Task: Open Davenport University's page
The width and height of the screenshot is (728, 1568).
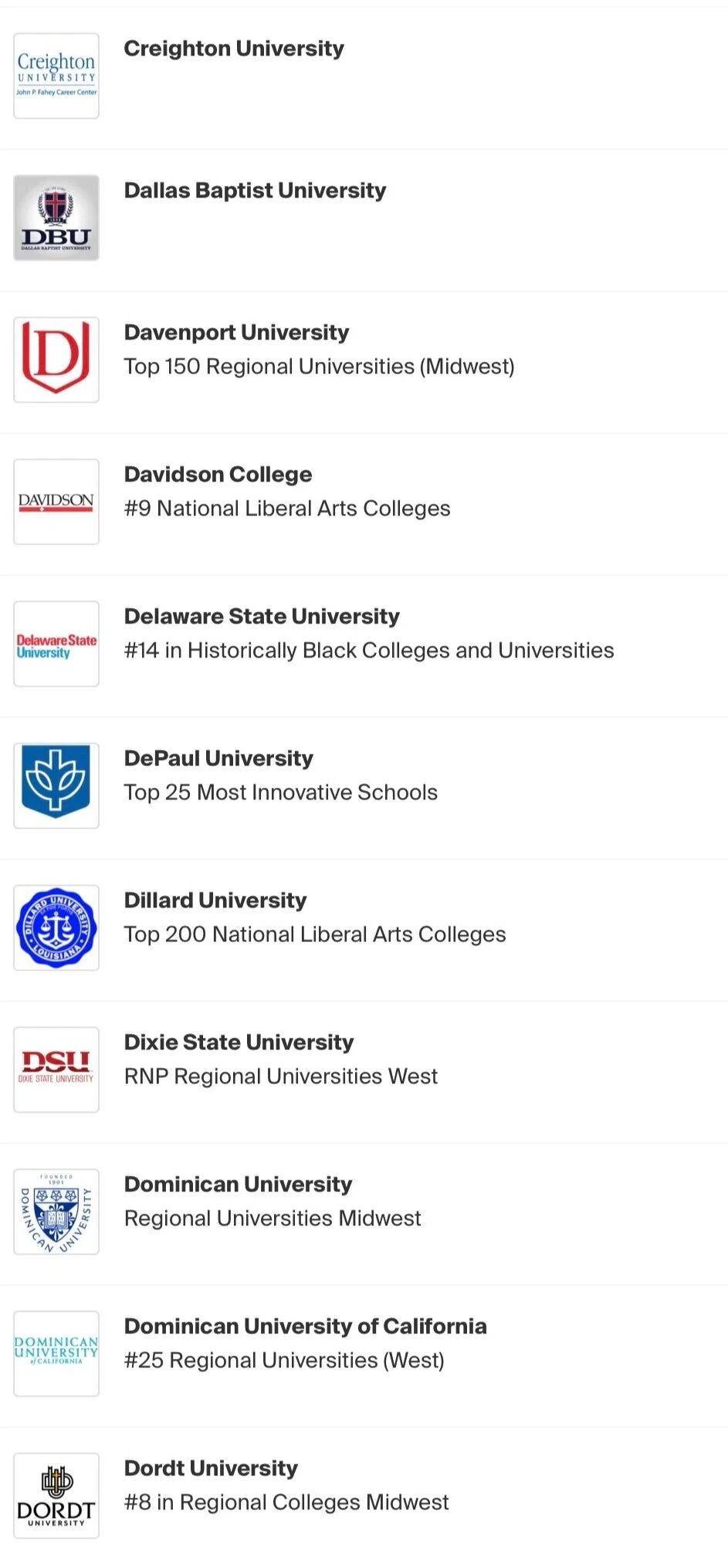Action: pos(236,333)
